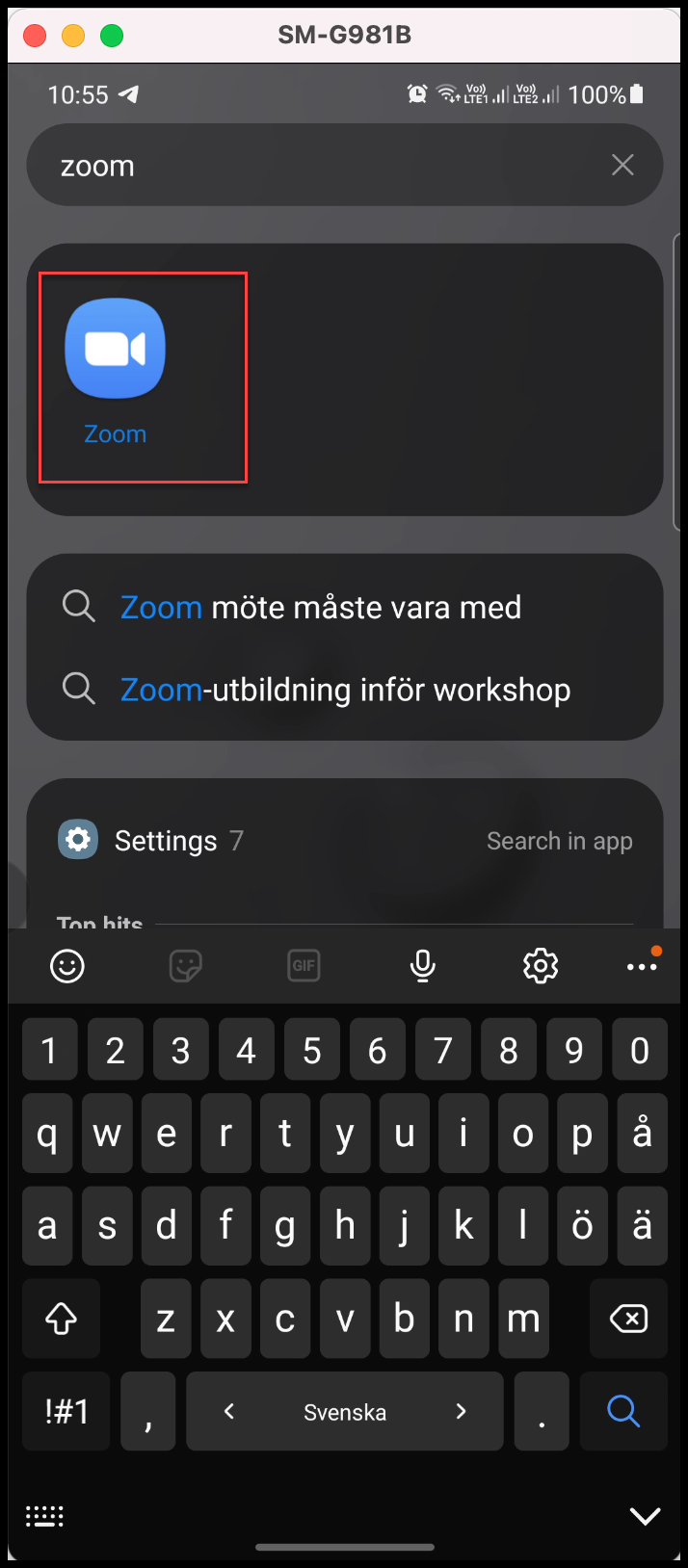Tap the Svenska space bar
This screenshot has width=688, height=1568.
[345, 1411]
